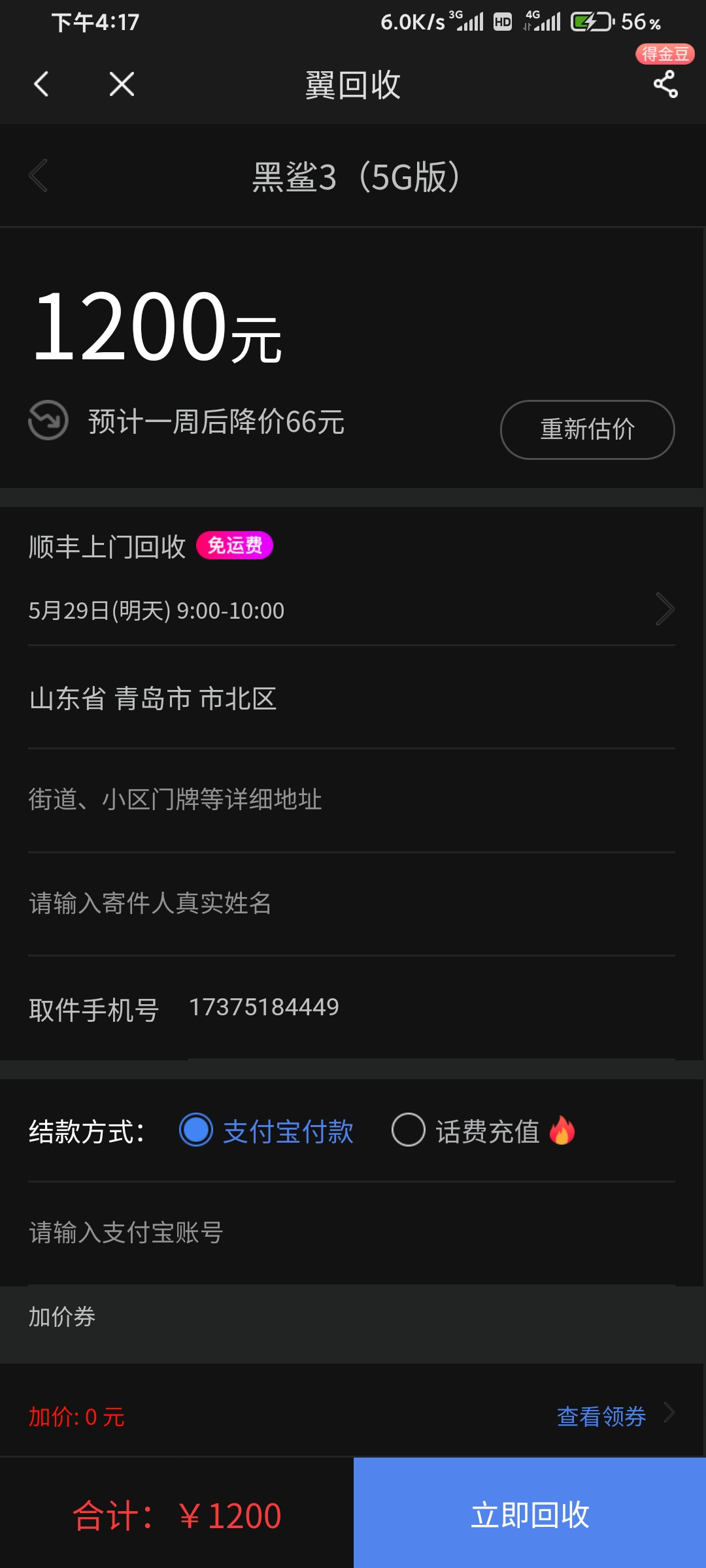The image size is (706, 1568).
Task: Select 支付宝付款 as settlement method
Action: pos(197,1130)
